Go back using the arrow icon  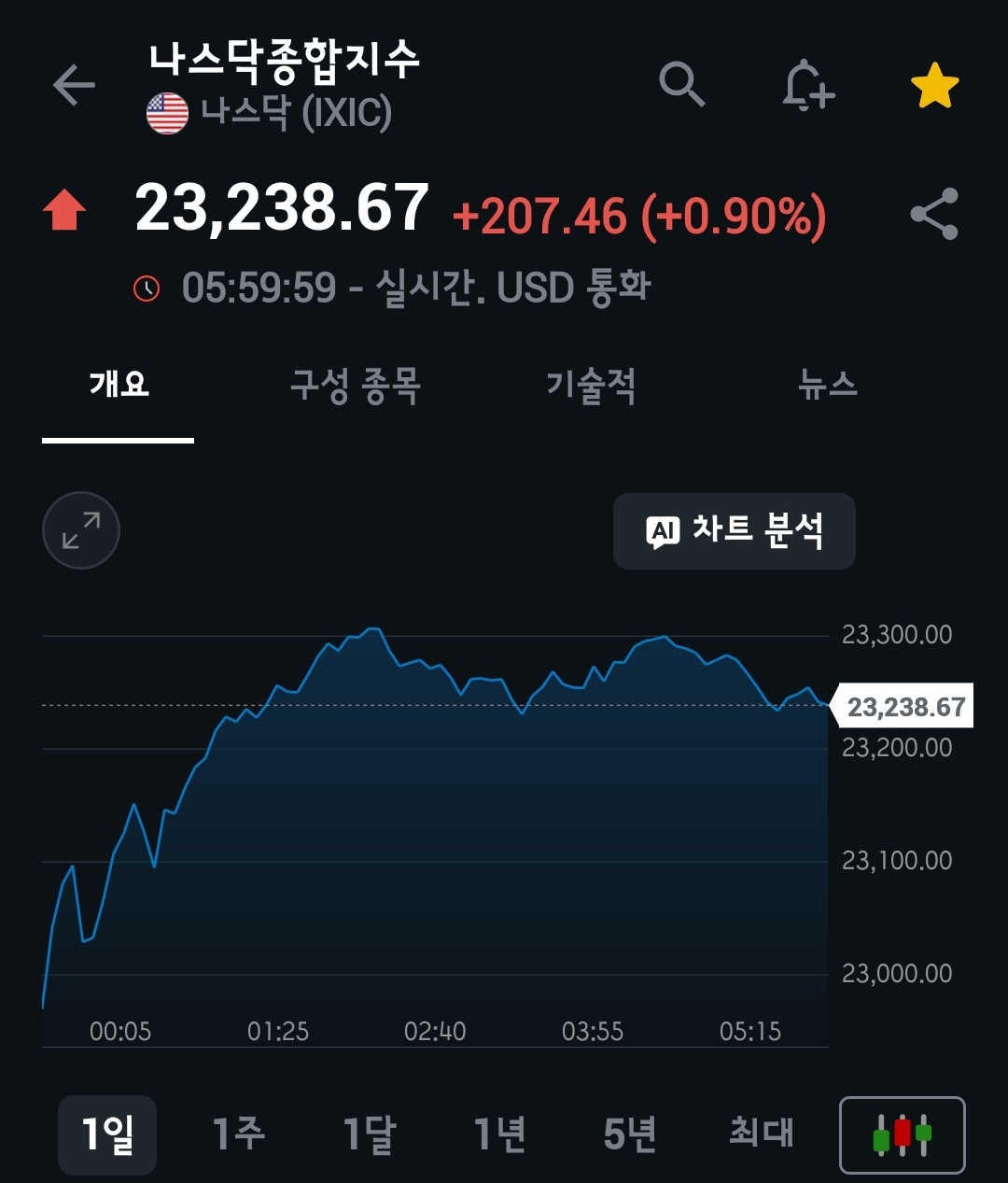click(74, 86)
